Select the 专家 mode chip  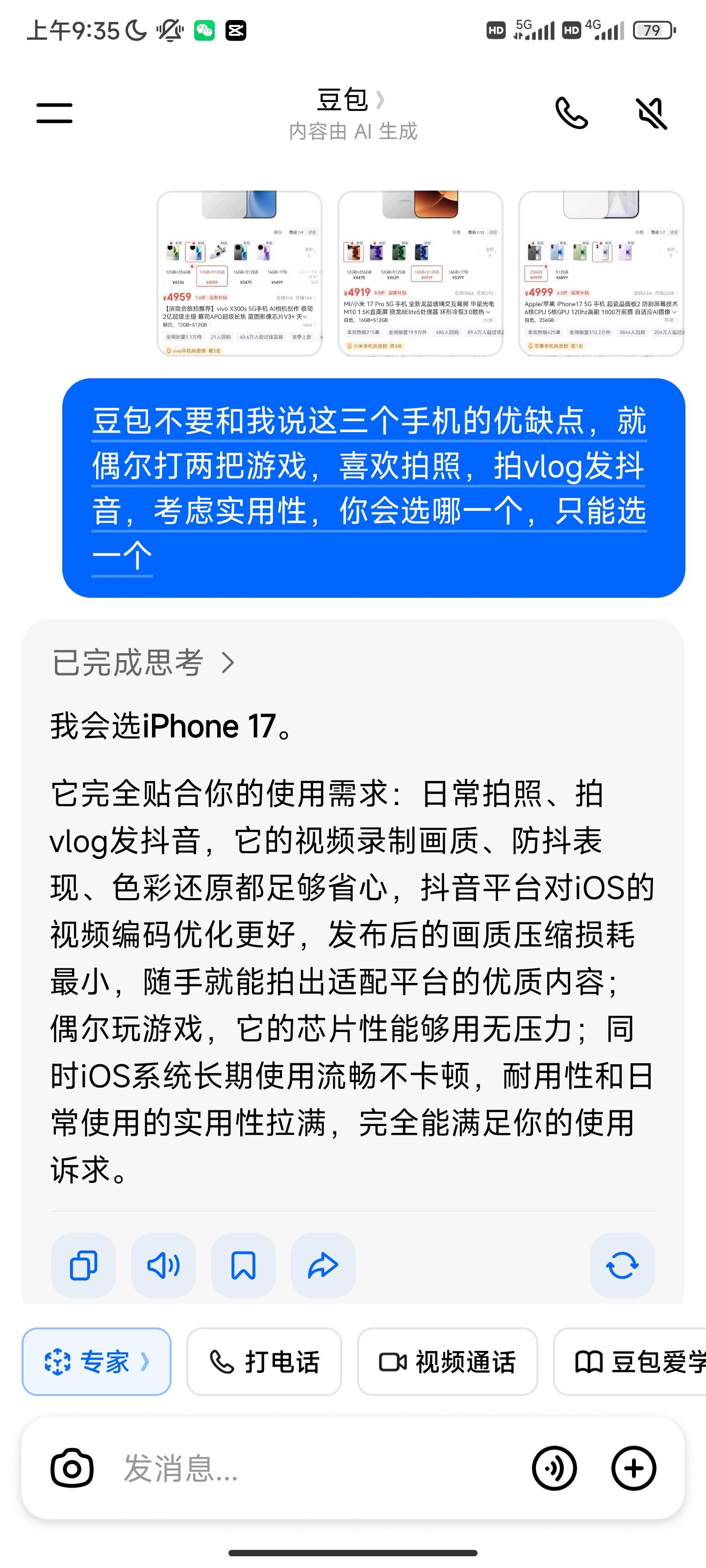pyautogui.click(x=97, y=1362)
